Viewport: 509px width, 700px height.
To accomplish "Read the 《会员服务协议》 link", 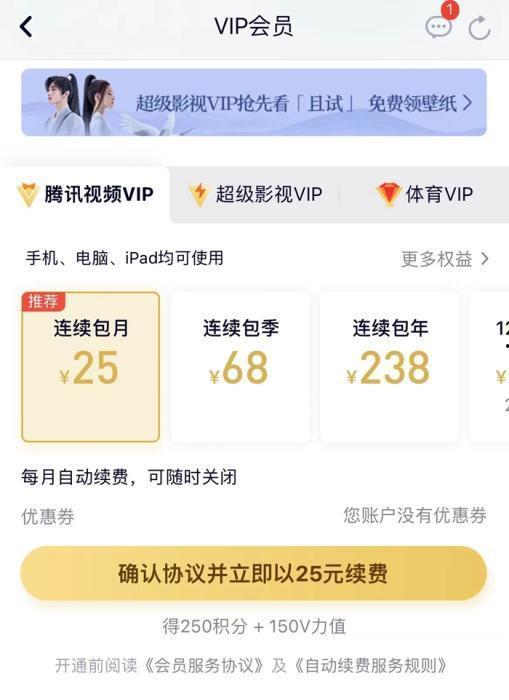I will [204, 666].
